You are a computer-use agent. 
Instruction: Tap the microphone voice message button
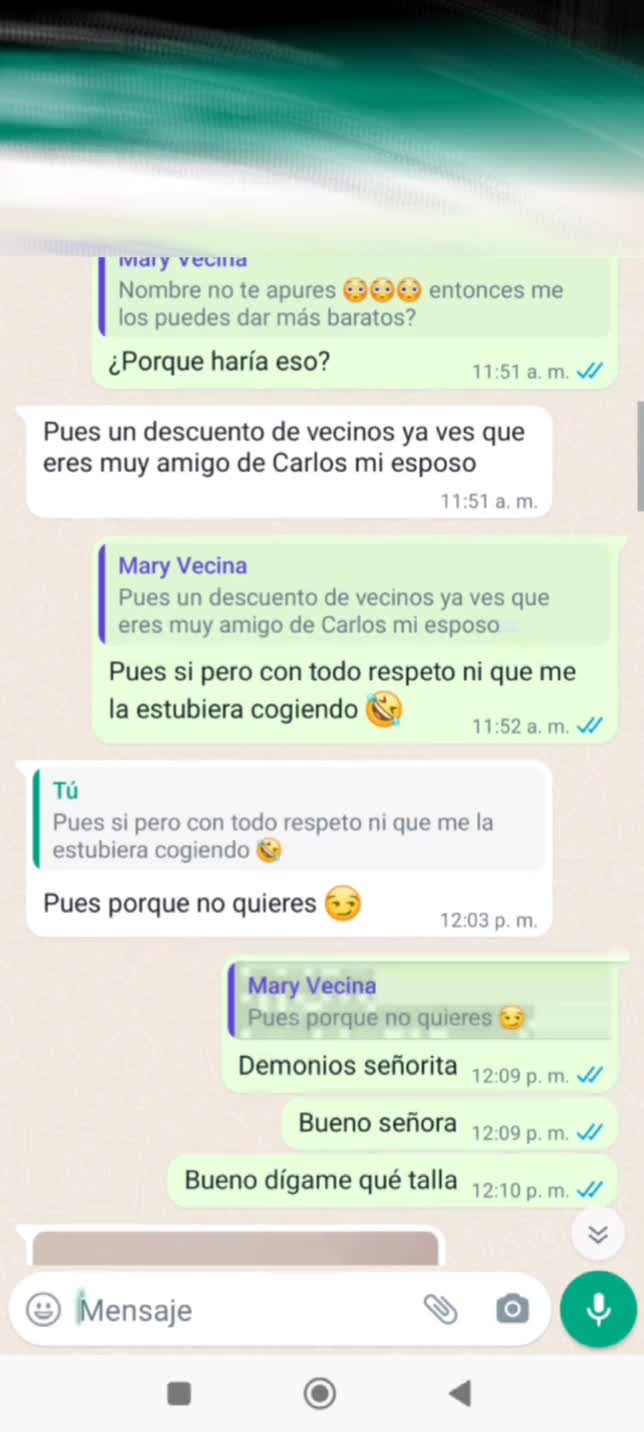tap(598, 1310)
